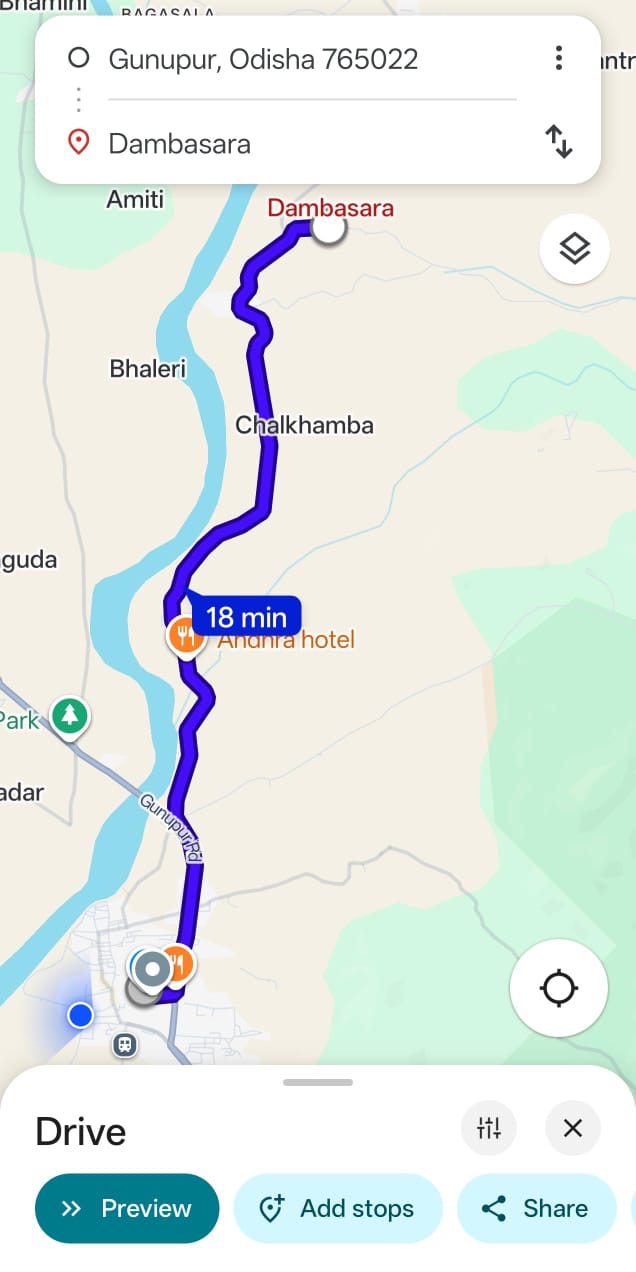
Task: Expand the bottom sheet drag handle
Action: (318, 1082)
